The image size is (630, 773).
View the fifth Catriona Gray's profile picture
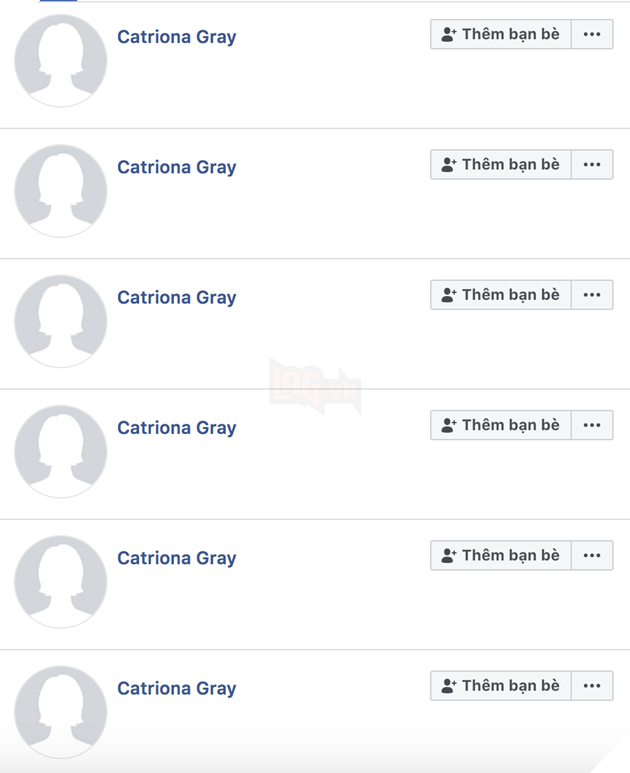[60, 581]
